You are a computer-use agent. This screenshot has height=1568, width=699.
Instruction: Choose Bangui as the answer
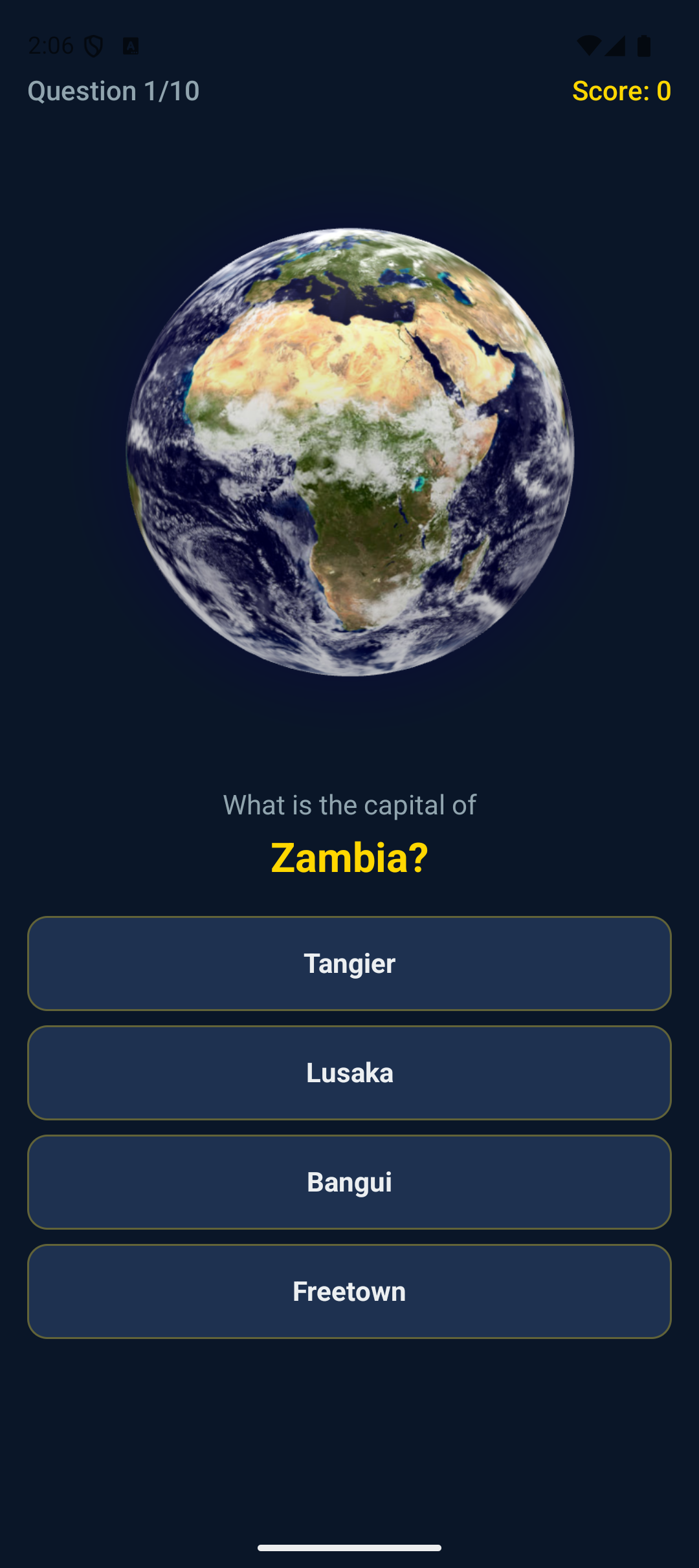coord(349,1182)
